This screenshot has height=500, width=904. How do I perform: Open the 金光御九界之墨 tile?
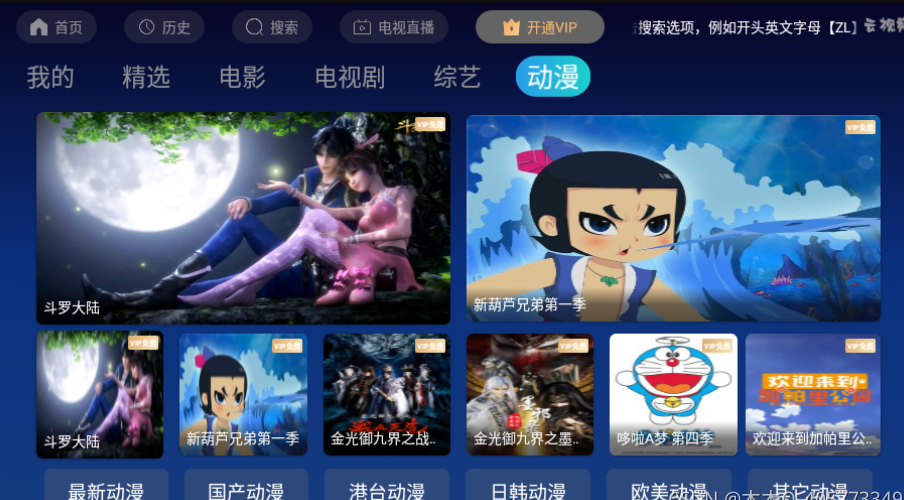pyautogui.click(x=530, y=394)
